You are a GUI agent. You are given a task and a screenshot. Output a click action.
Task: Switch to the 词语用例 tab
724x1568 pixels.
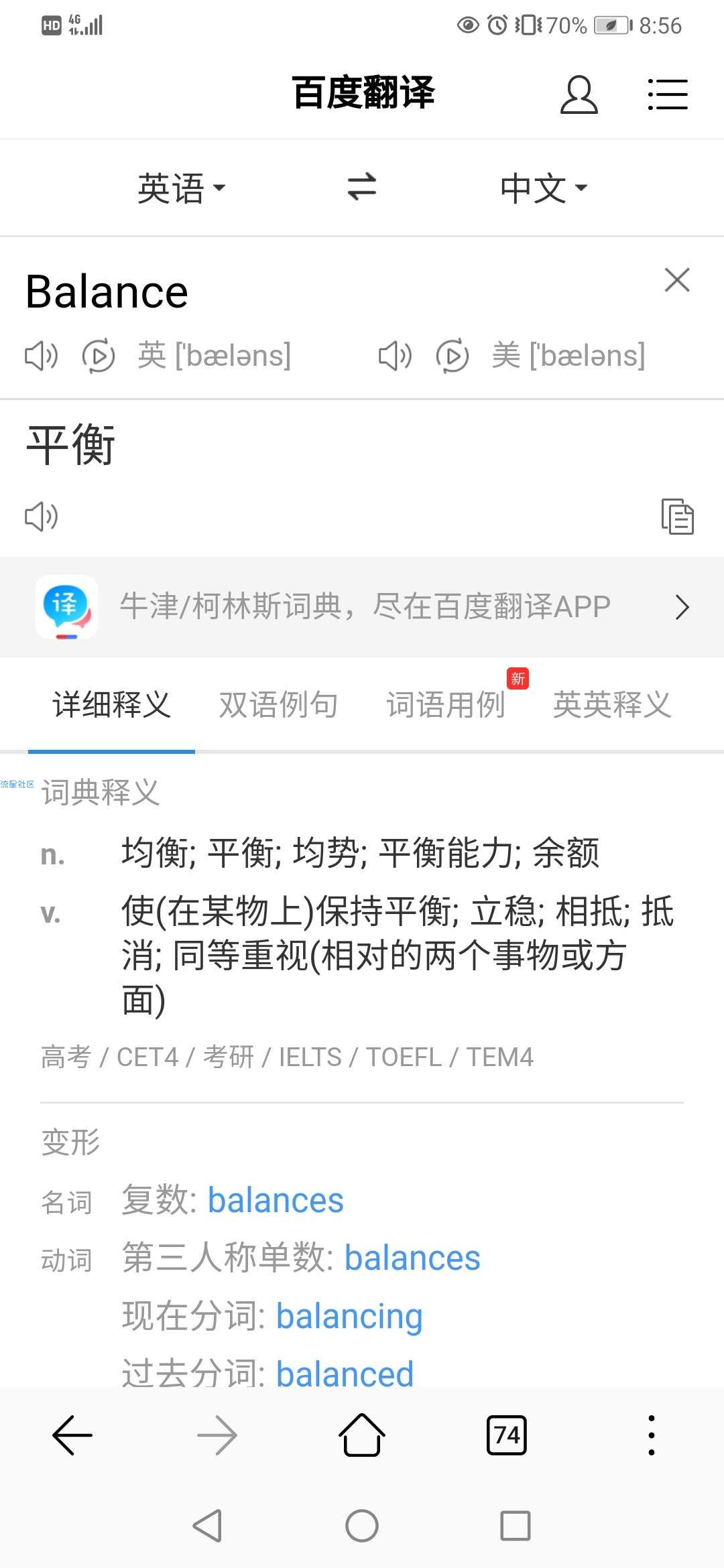[x=445, y=705]
